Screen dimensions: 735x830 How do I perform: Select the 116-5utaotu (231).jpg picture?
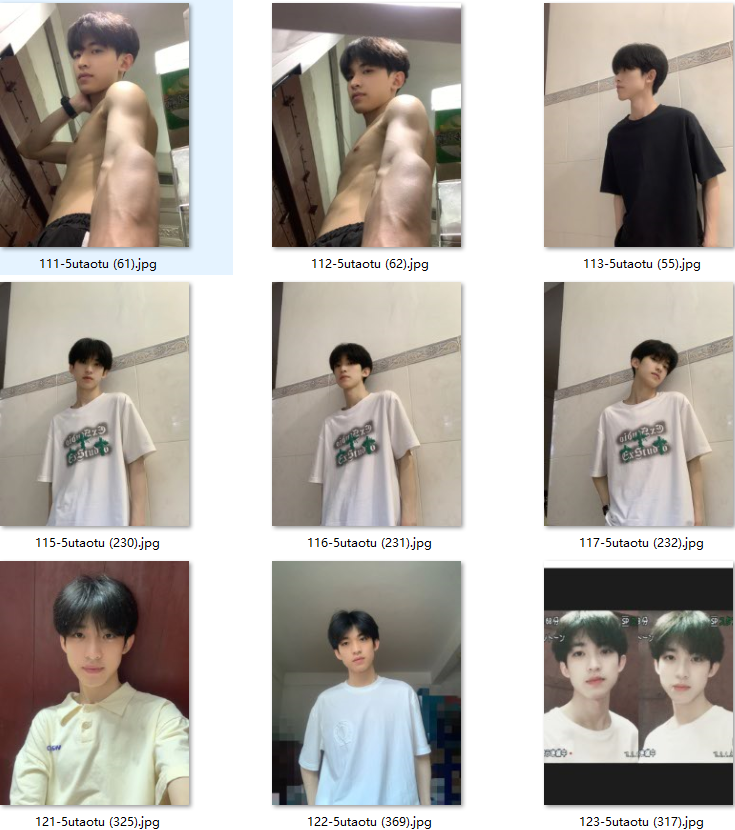pyautogui.click(x=367, y=404)
